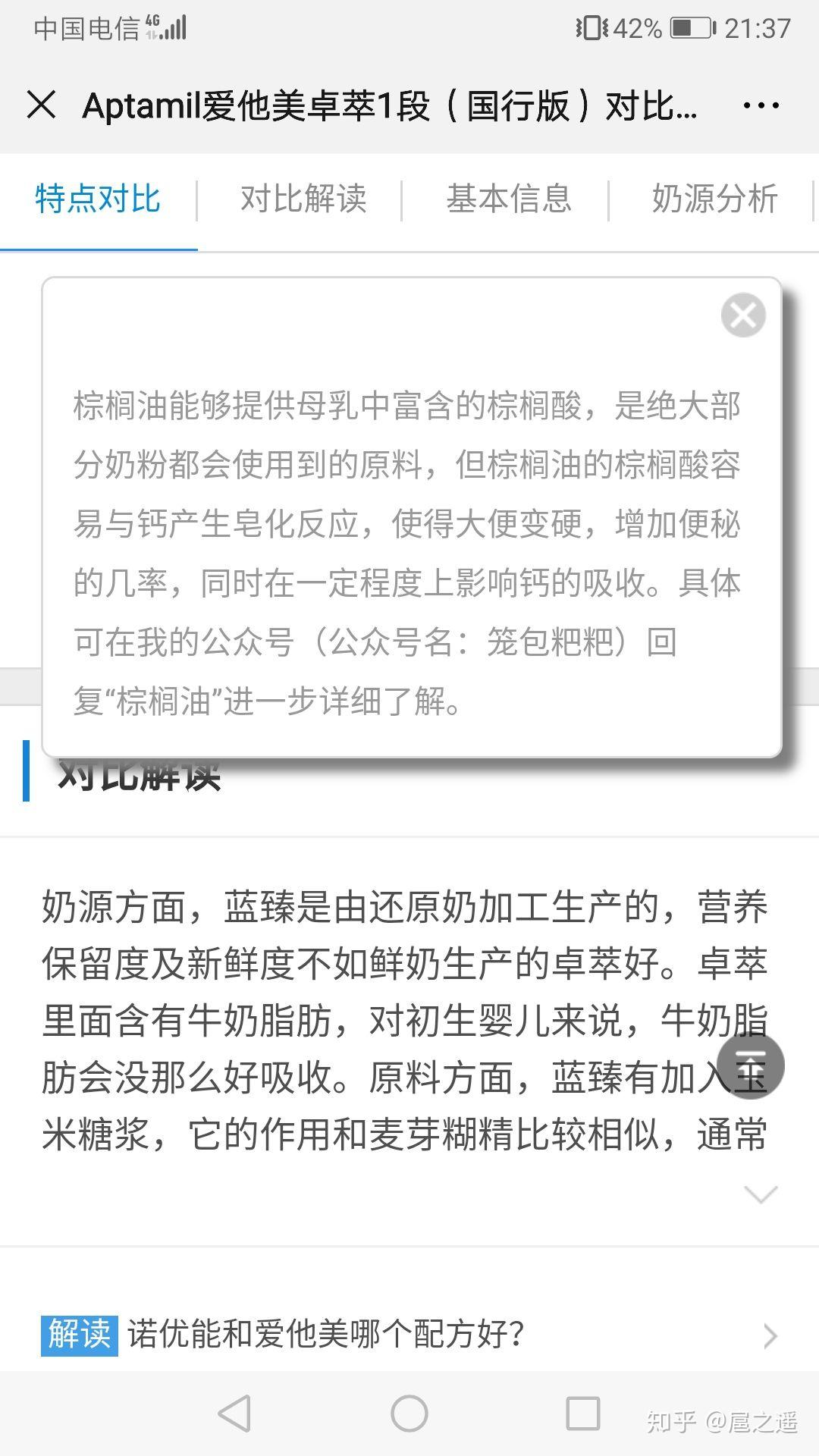Open the three-dot overflow menu
The height and width of the screenshot is (1456, 819).
(x=761, y=105)
